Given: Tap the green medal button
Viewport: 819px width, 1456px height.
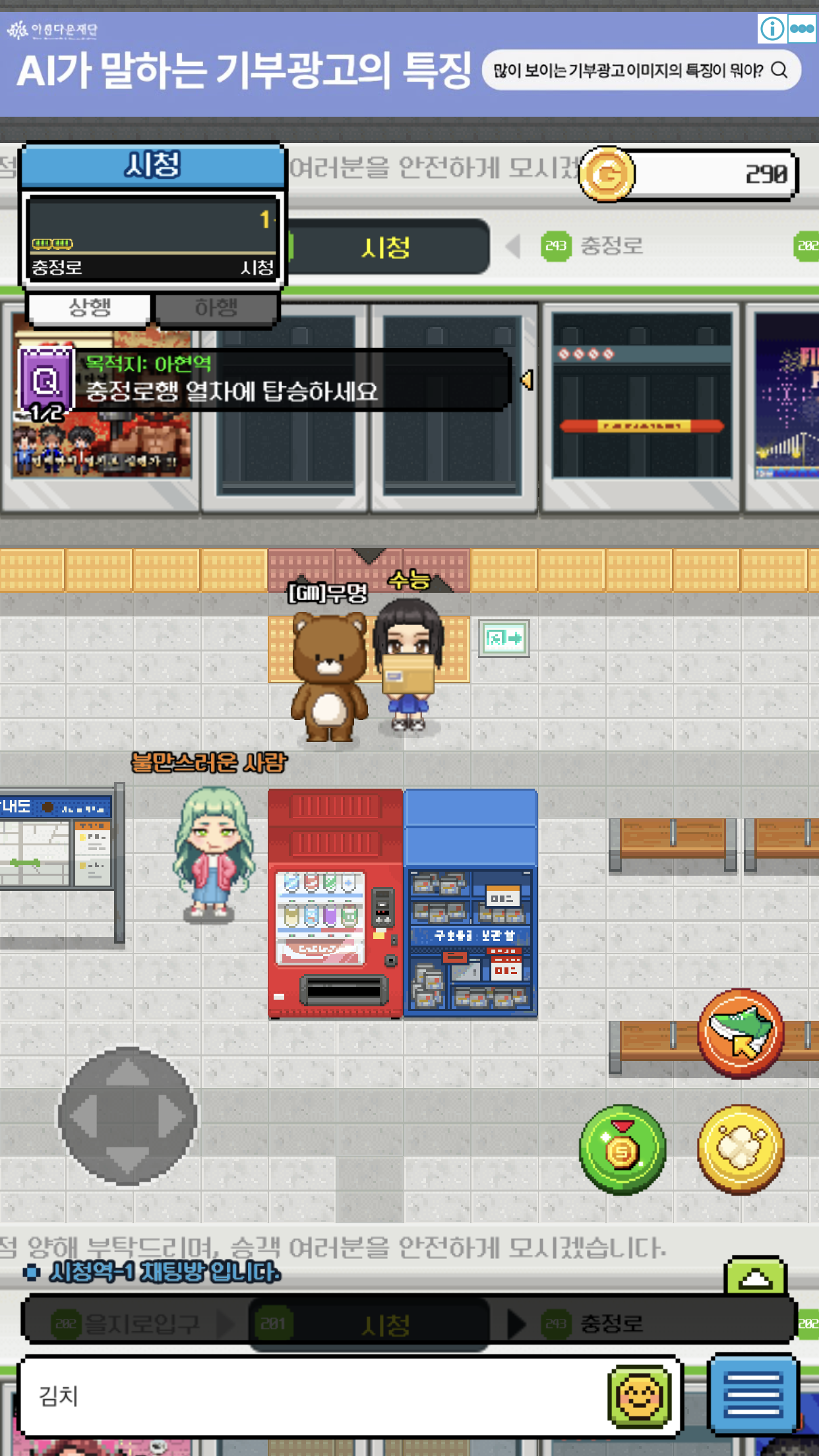Looking at the screenshot, I should pyautogui.click(x=622, y=1149).
